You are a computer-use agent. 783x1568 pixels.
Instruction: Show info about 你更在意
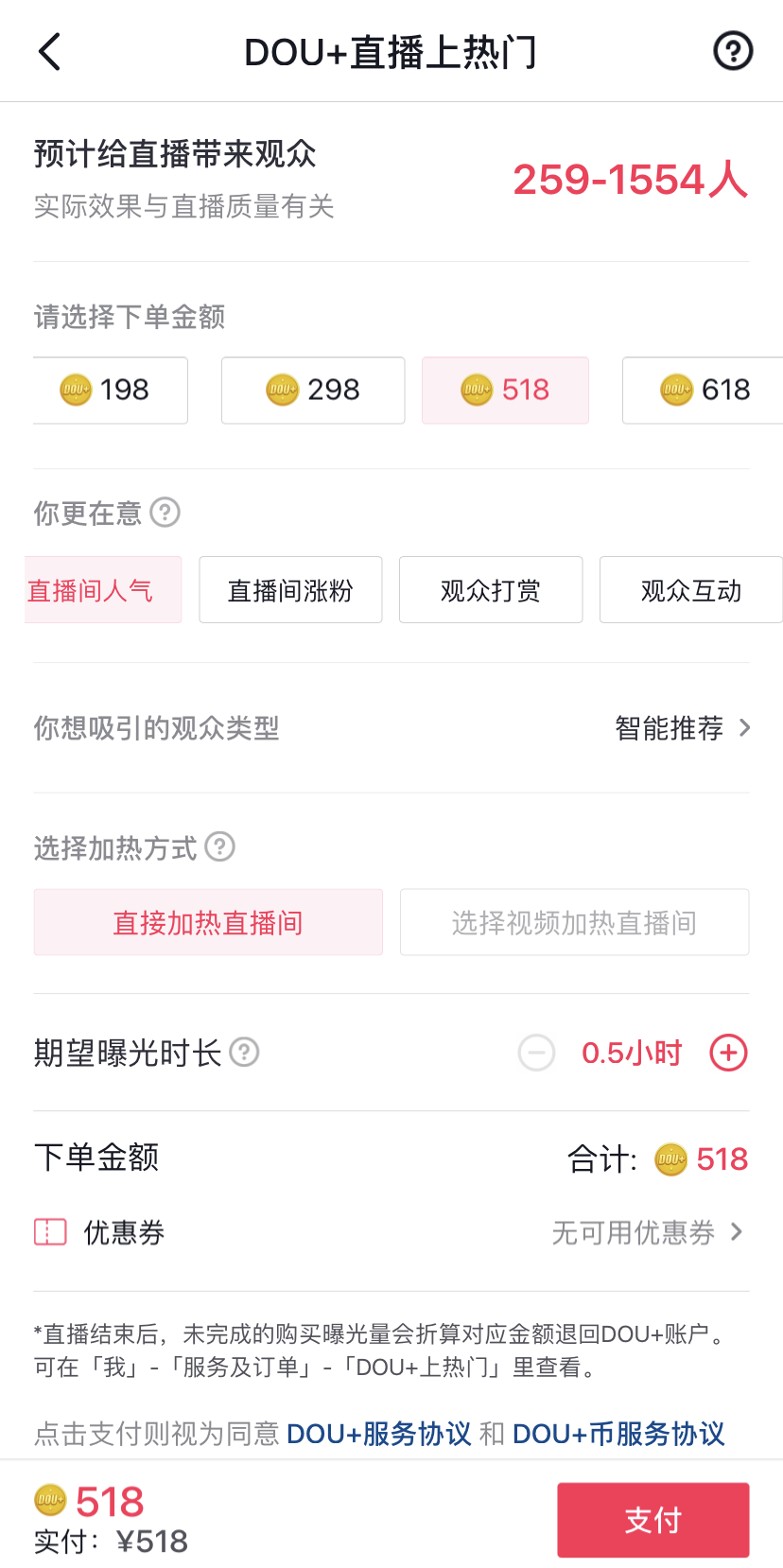coord(165,513)
